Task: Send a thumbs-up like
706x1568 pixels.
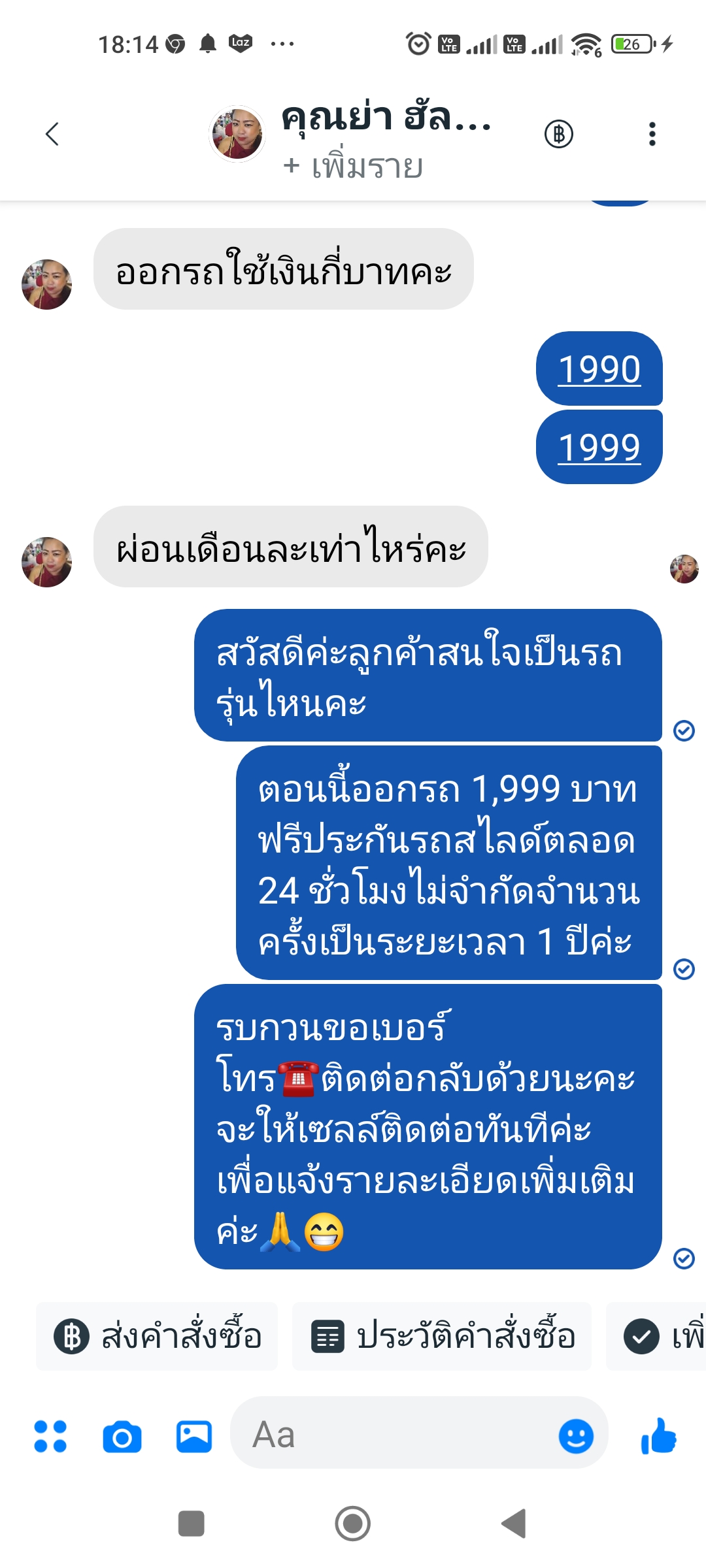Action: 659,1436
